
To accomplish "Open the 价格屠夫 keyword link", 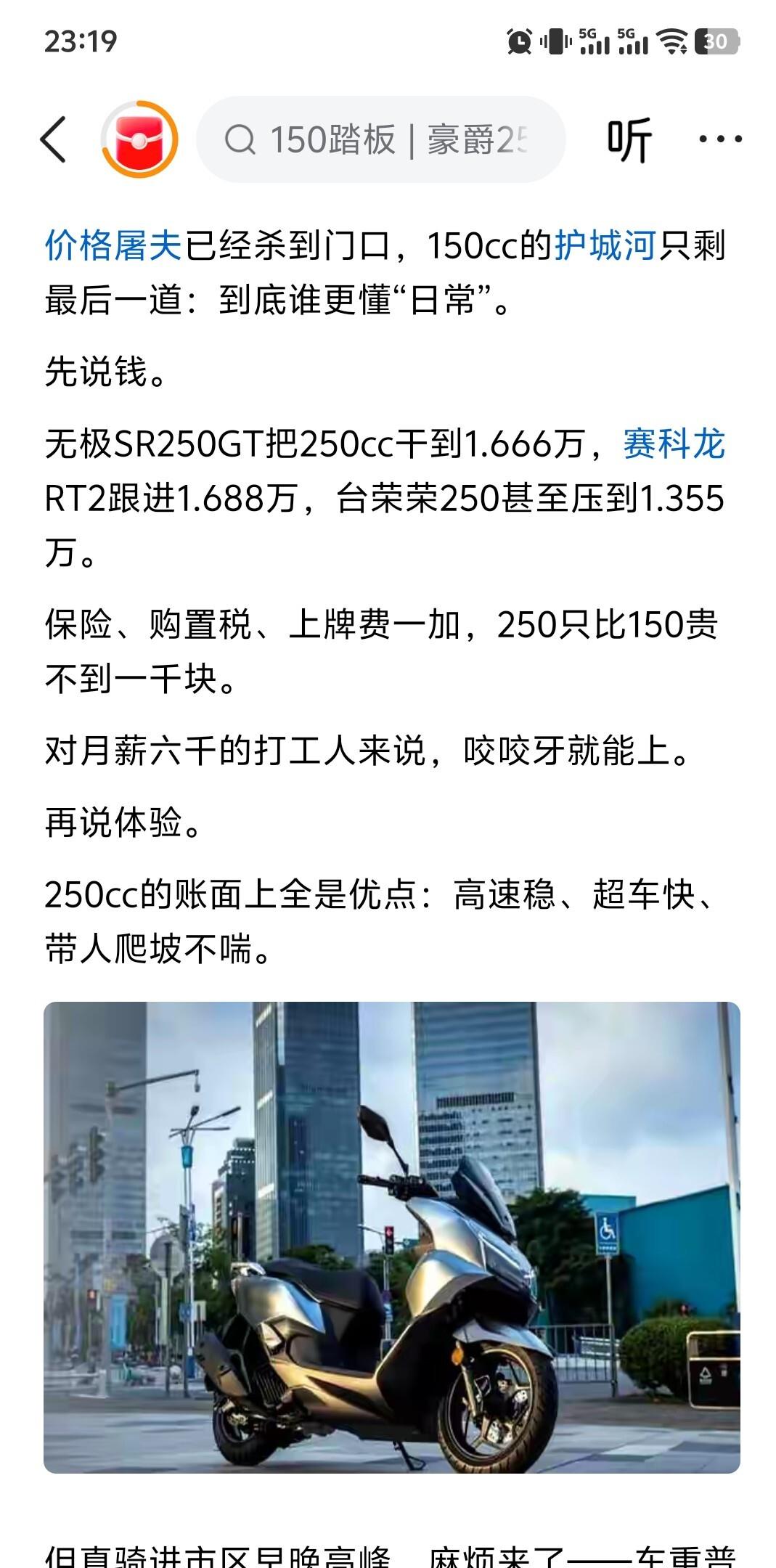I will (x=113, y=245).
